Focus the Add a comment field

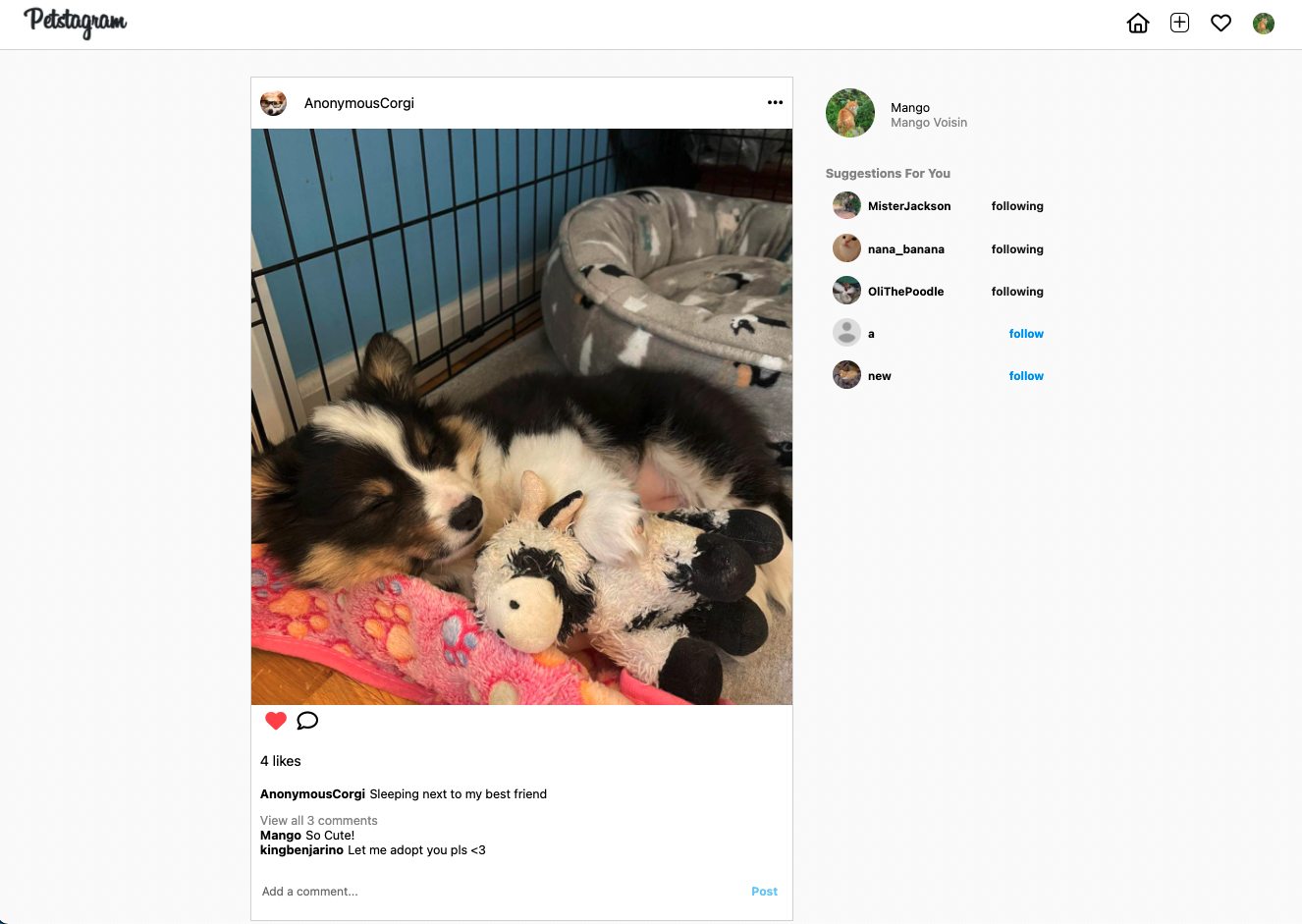coord(491,892)
